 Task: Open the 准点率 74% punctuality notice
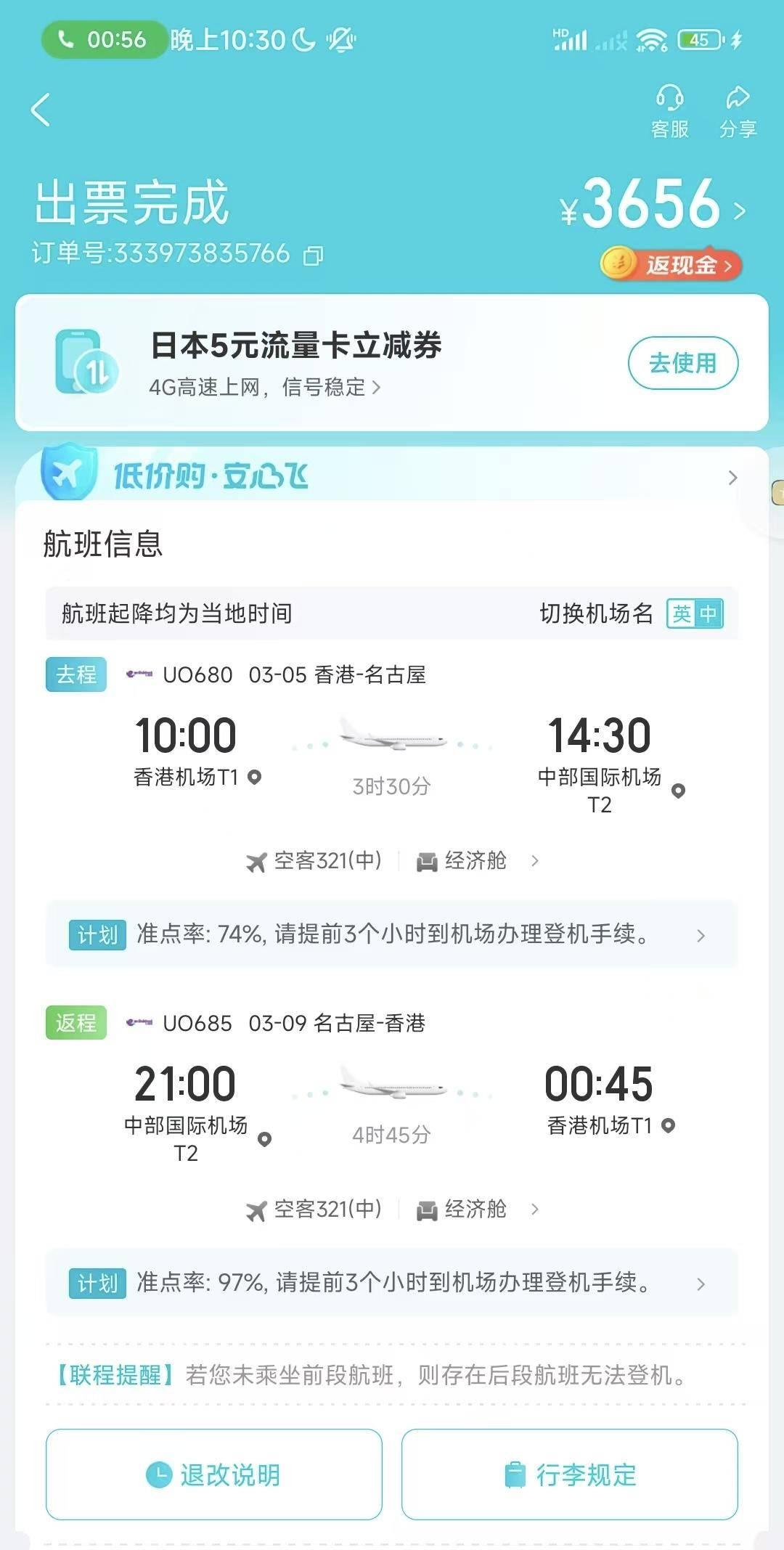392,934
